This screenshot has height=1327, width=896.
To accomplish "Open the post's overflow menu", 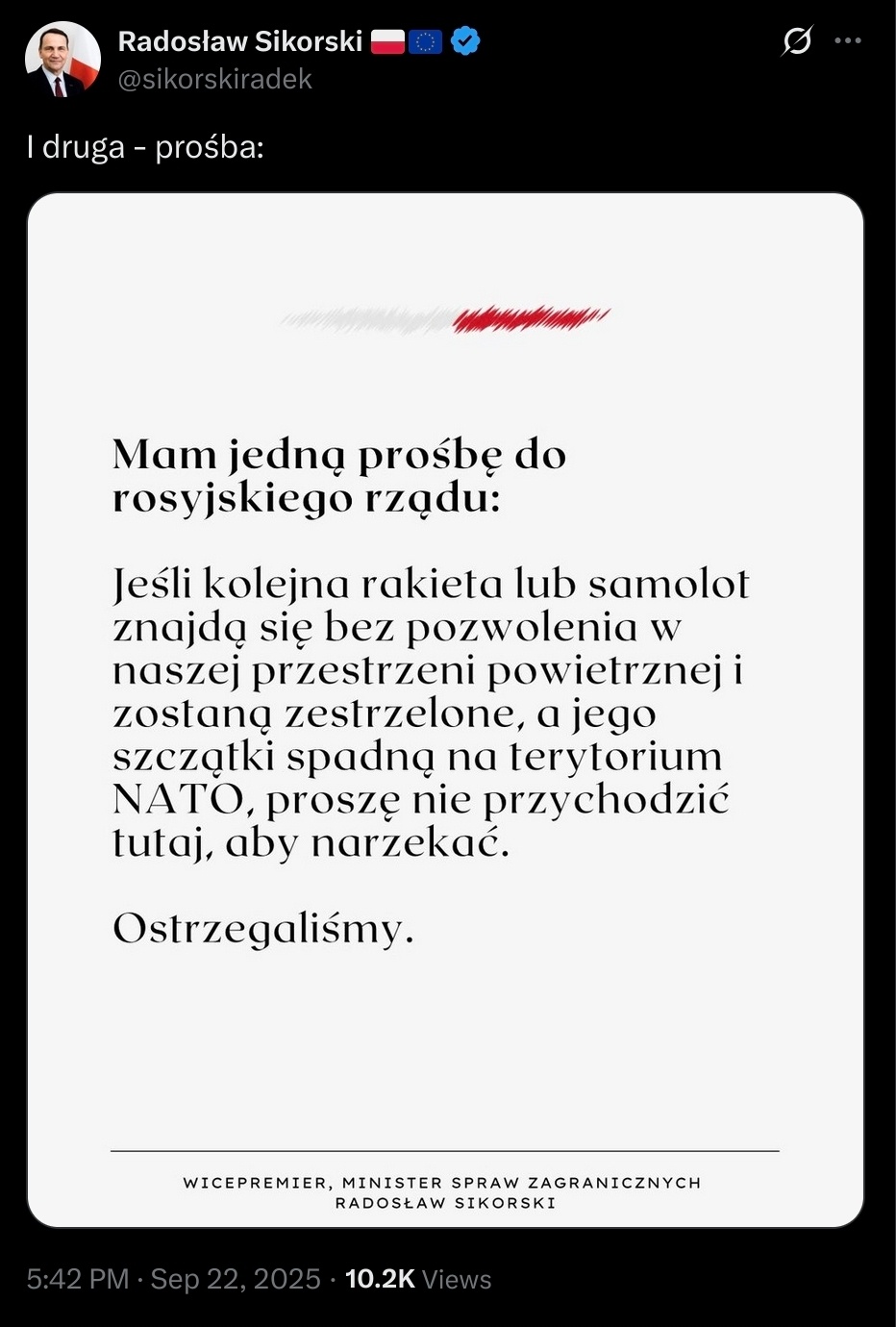I will click(x=848, y=41).
